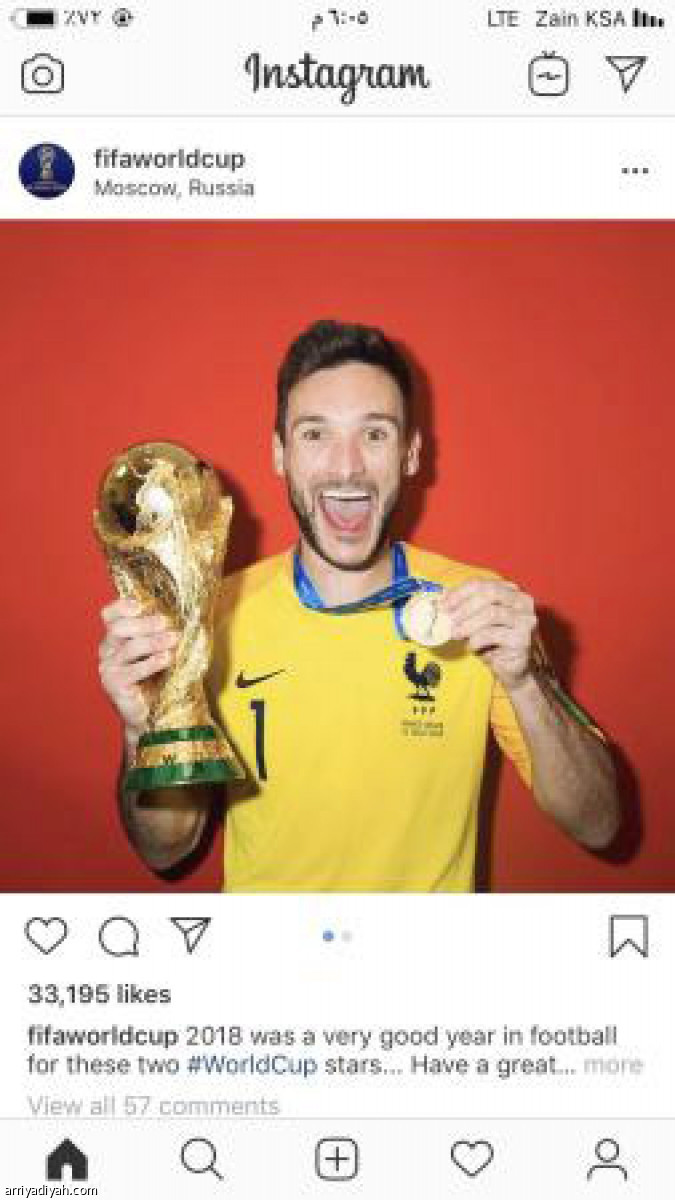
Task: Open direct messages paper plane
Action: tap(626, 73)
